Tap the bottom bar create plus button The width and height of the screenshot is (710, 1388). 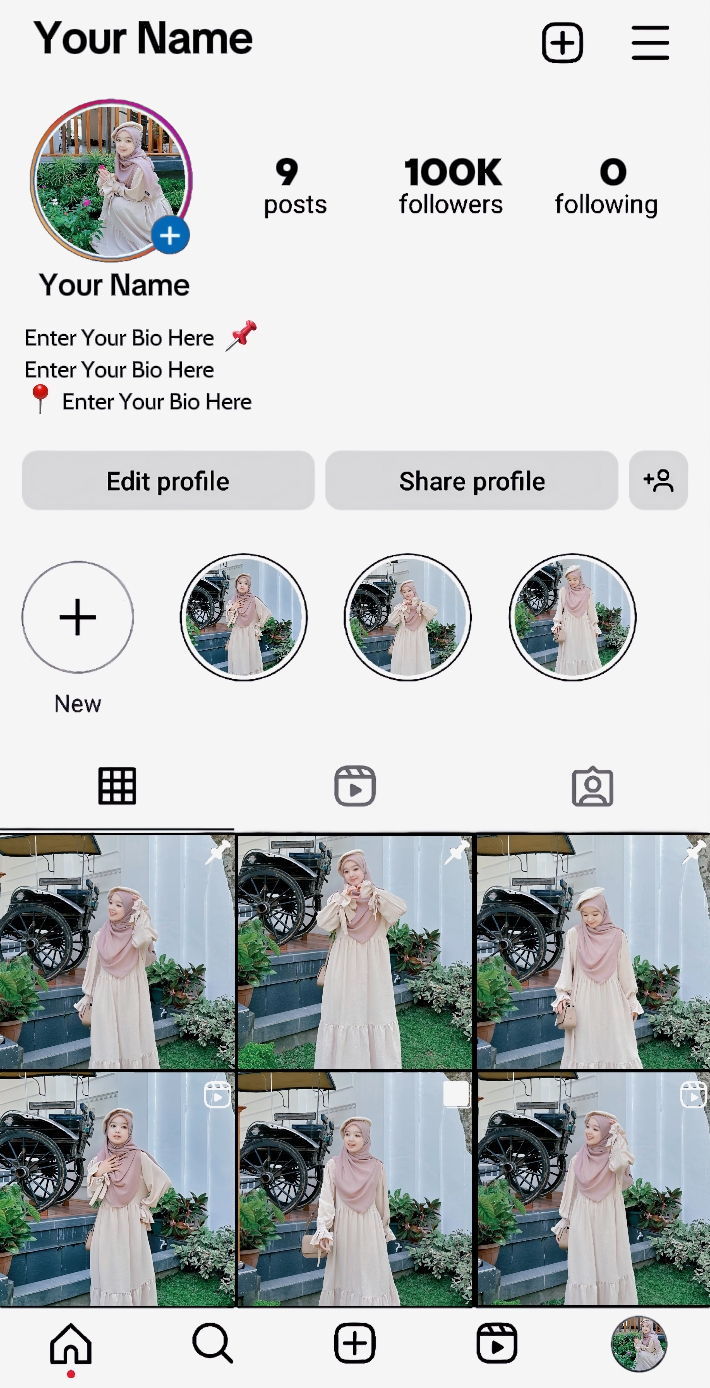pyautogui.click(x=355, y=1345)
